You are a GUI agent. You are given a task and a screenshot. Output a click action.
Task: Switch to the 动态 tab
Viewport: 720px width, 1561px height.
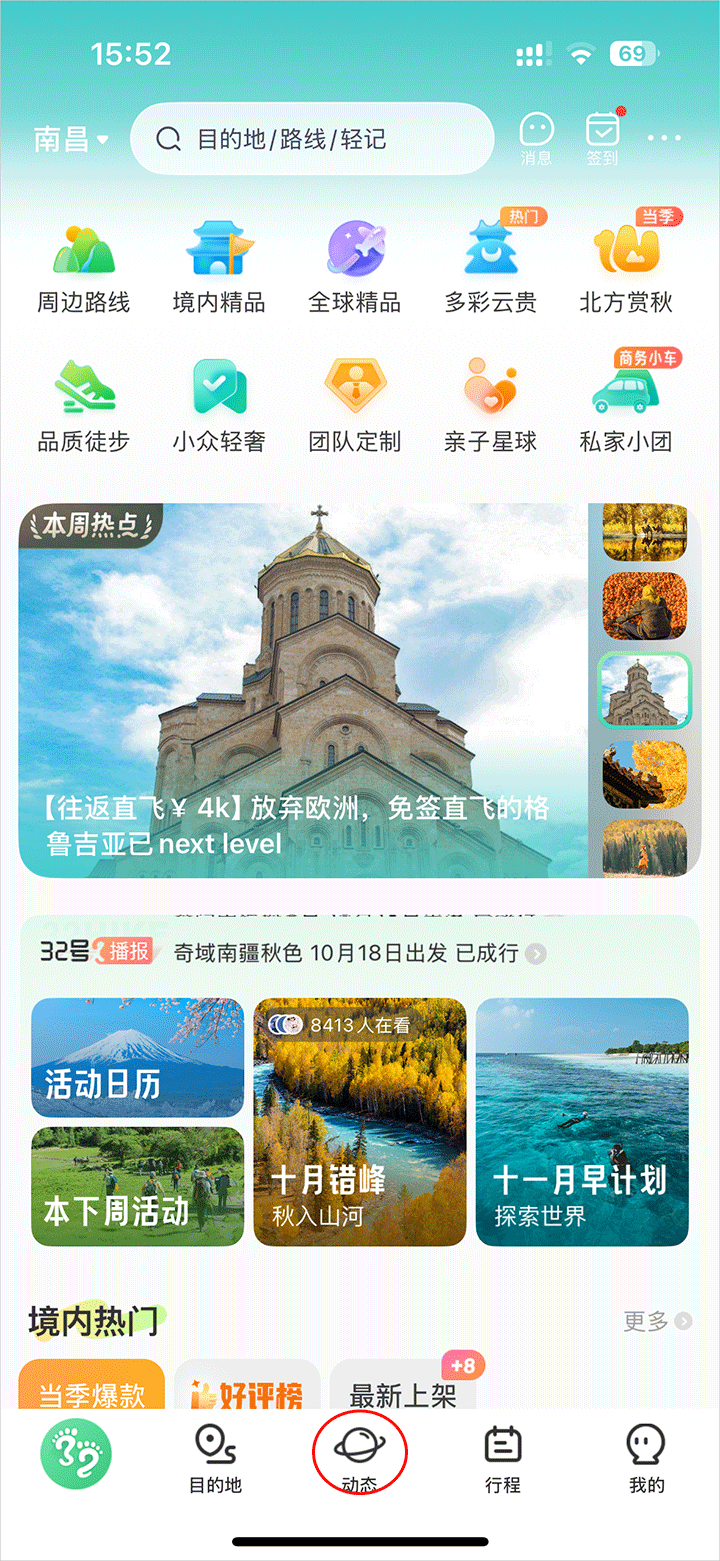point(360,1458)
